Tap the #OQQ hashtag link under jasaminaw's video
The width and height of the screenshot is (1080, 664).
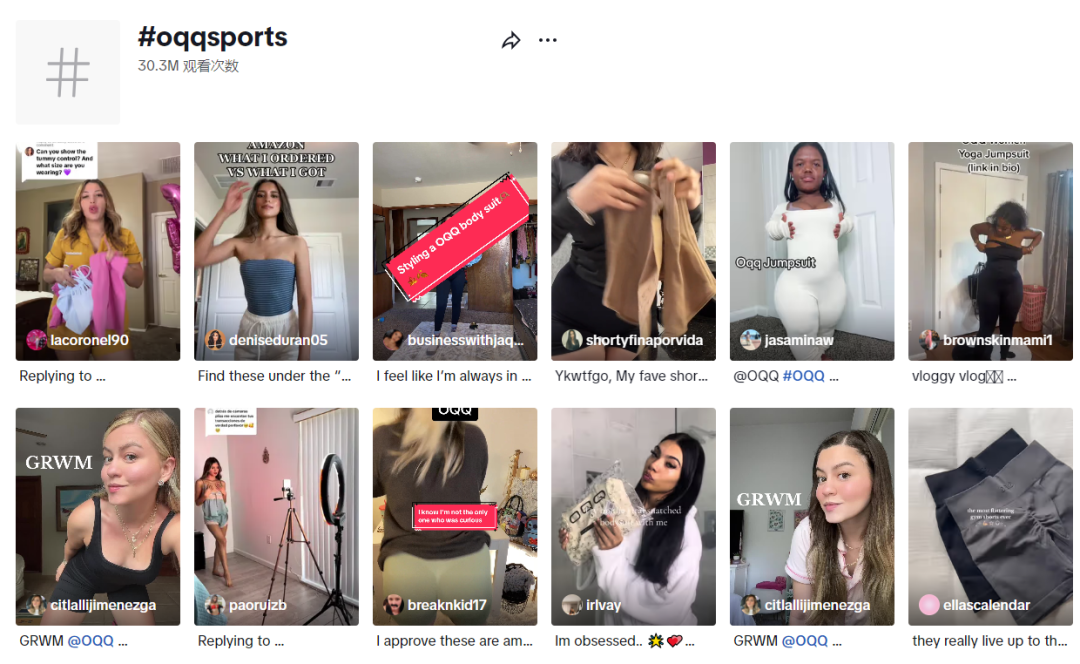(803, 377)
